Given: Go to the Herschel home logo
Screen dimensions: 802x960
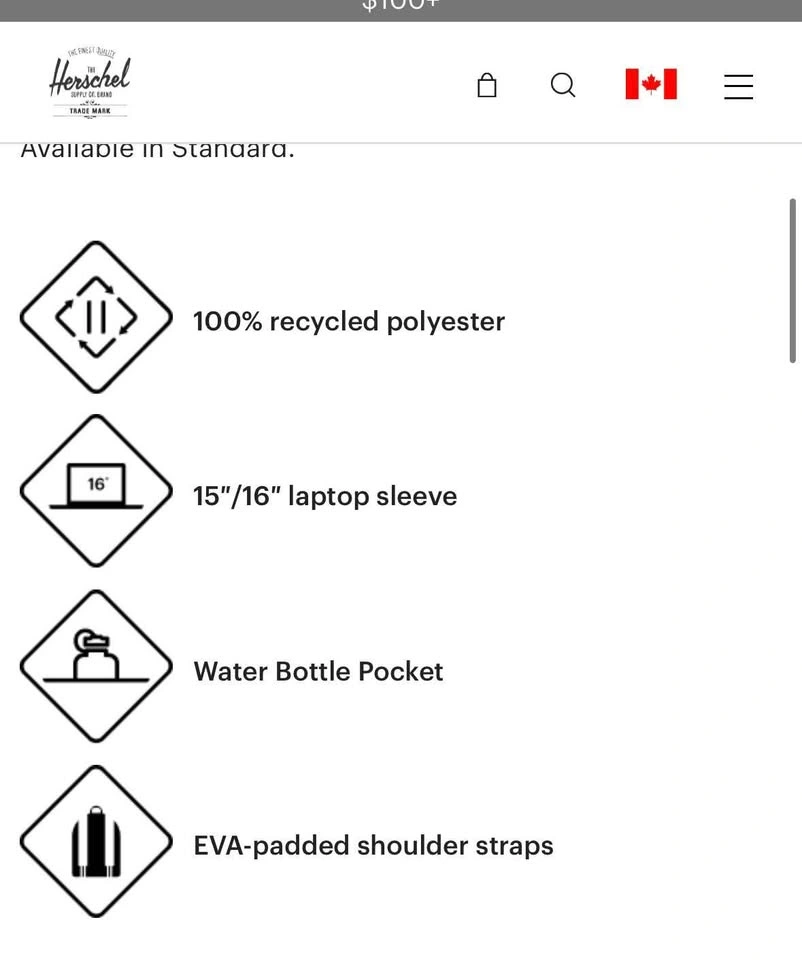Looking at the screenshot, I should coord(89,83).
